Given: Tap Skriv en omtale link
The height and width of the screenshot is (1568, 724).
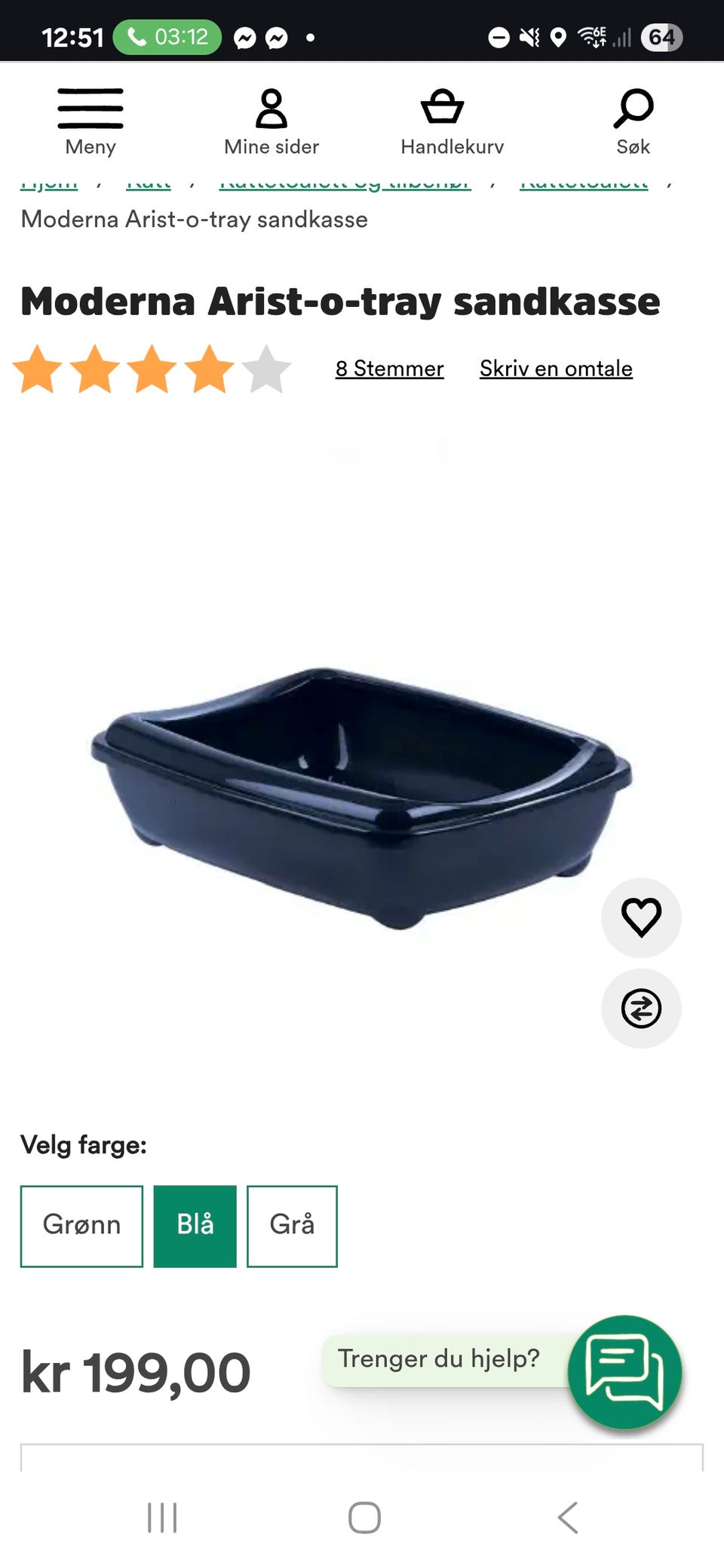Looking at the screenshot, I should pyautogui.click(x=556, y=369).
